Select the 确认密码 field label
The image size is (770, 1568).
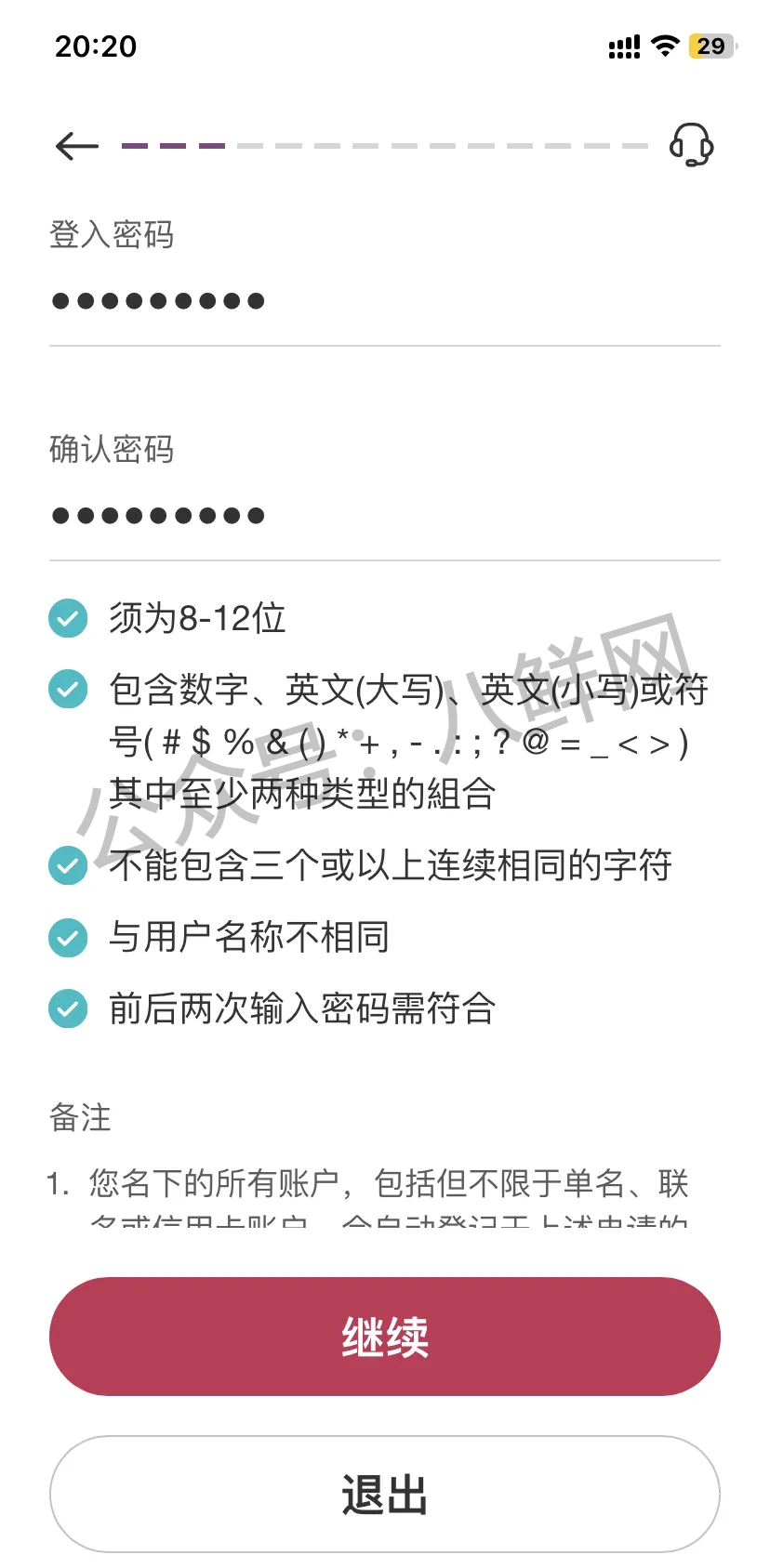tap(112, 450)
